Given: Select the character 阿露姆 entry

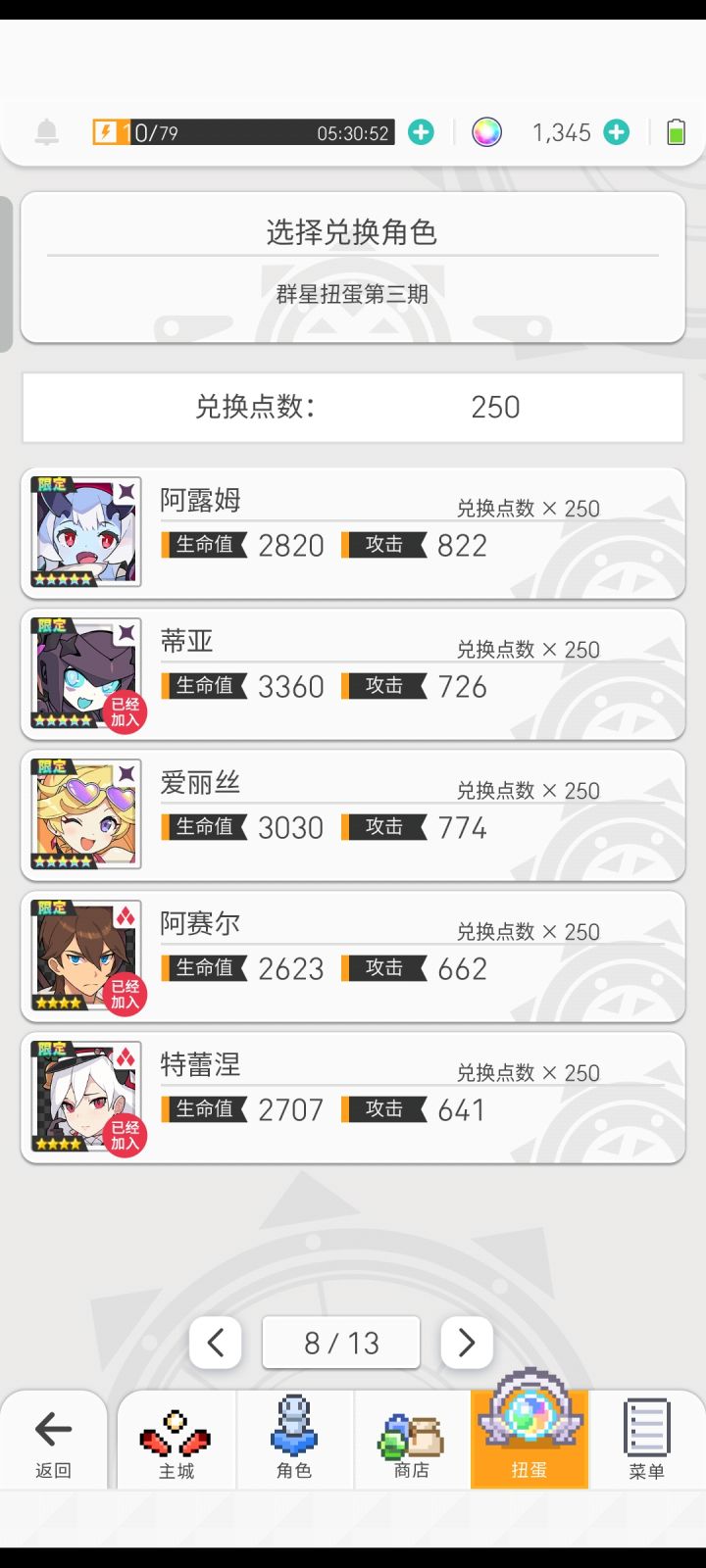Looking at the screenshot, I should (353, 532).
